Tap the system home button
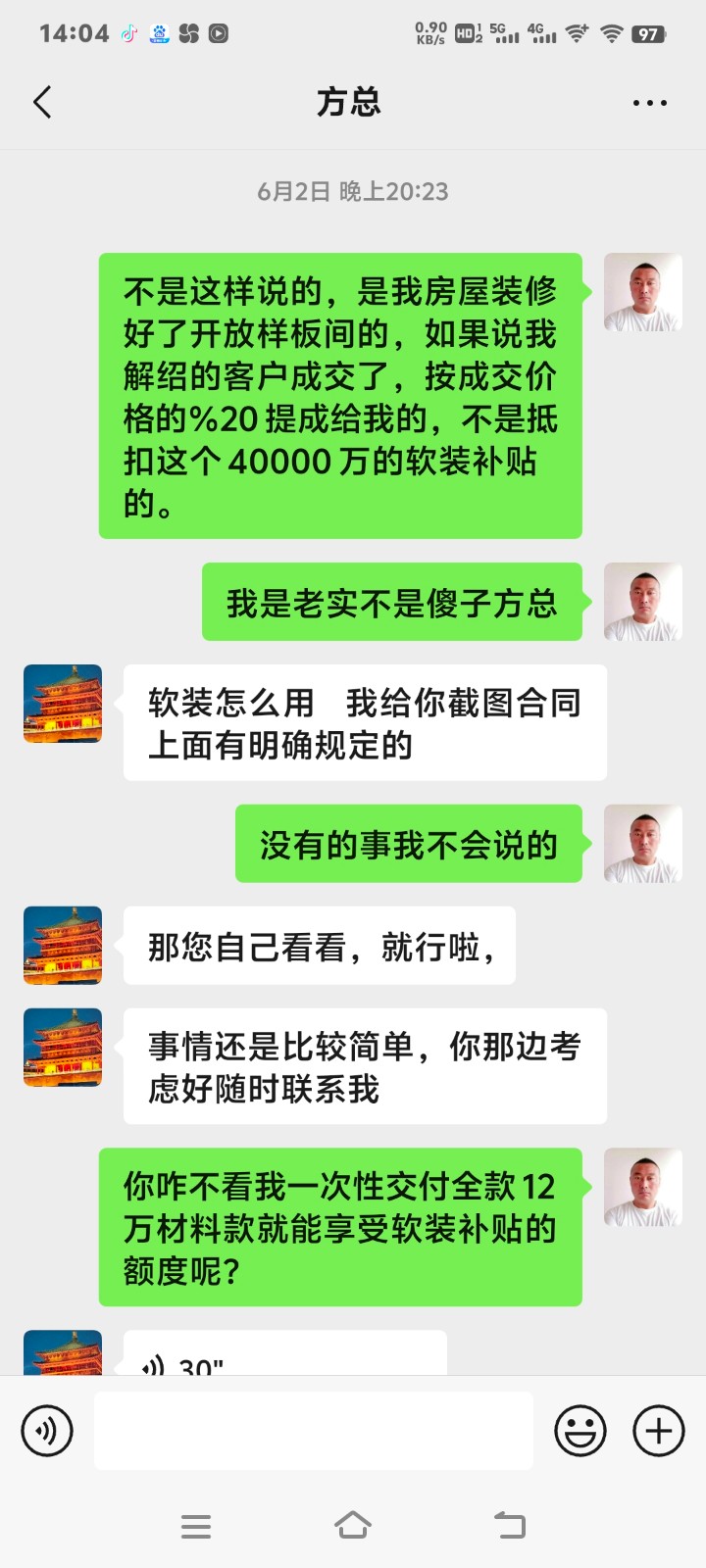This screenshot has height=1568, width=706. coord(353,1526)
